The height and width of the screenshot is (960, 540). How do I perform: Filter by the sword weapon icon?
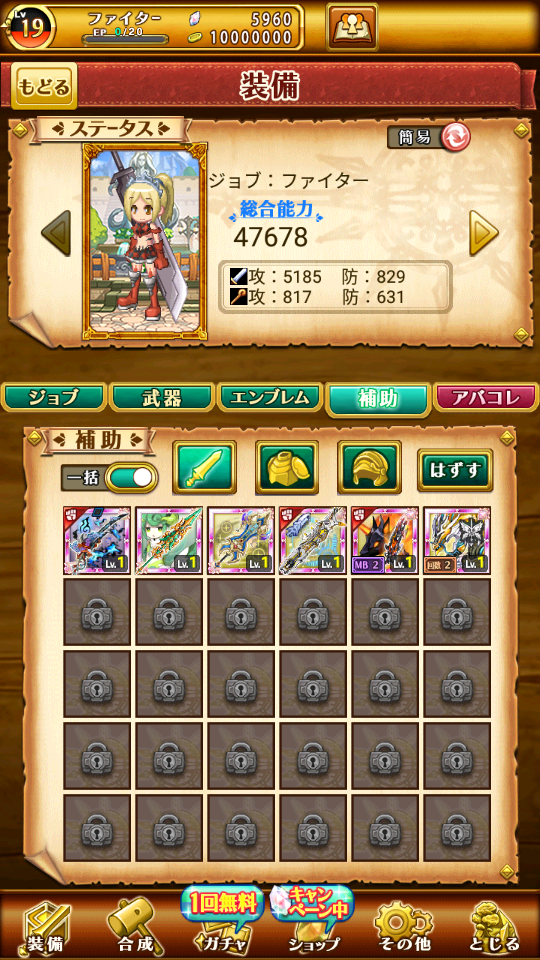pyautogui.click(x=204, y=467)
